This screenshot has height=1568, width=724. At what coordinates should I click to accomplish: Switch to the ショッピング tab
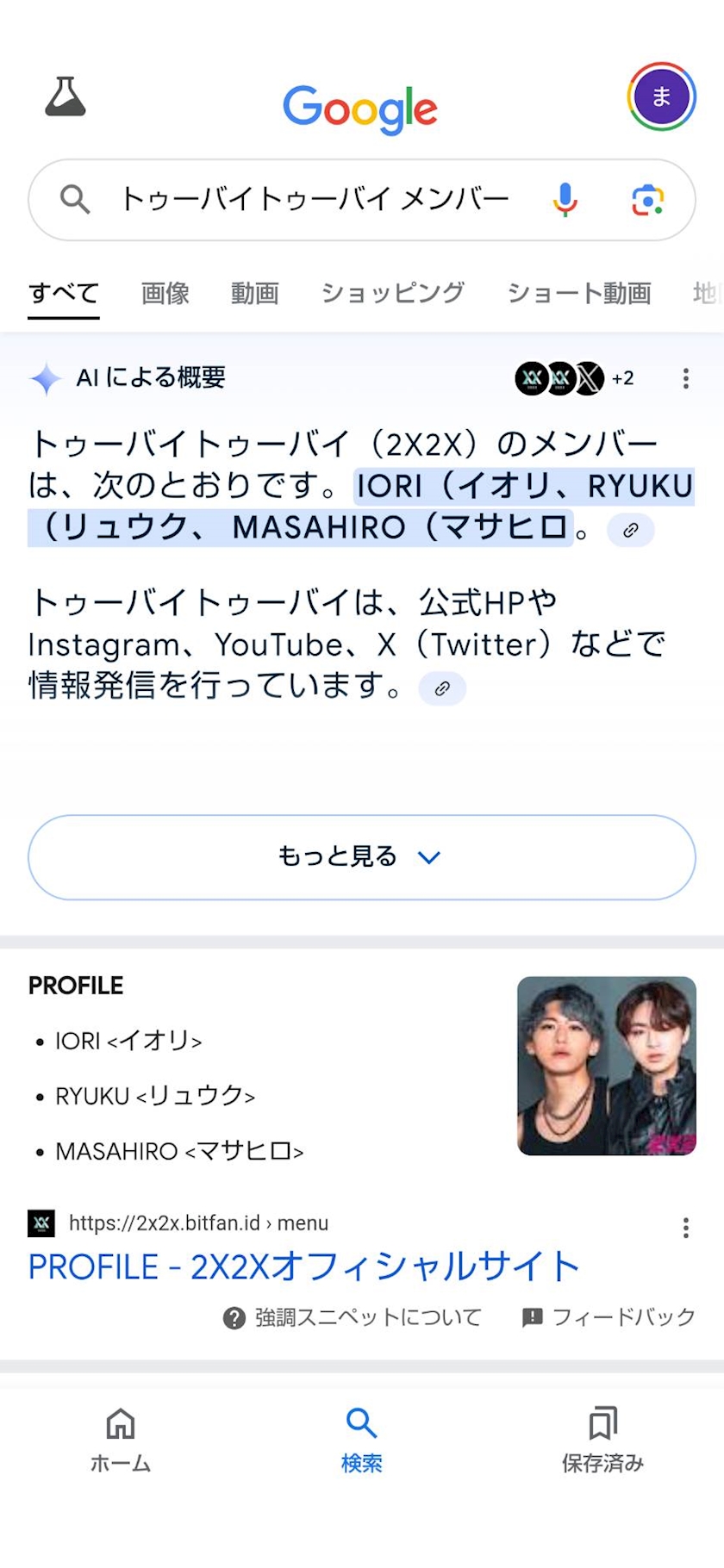tap(393, 293)
